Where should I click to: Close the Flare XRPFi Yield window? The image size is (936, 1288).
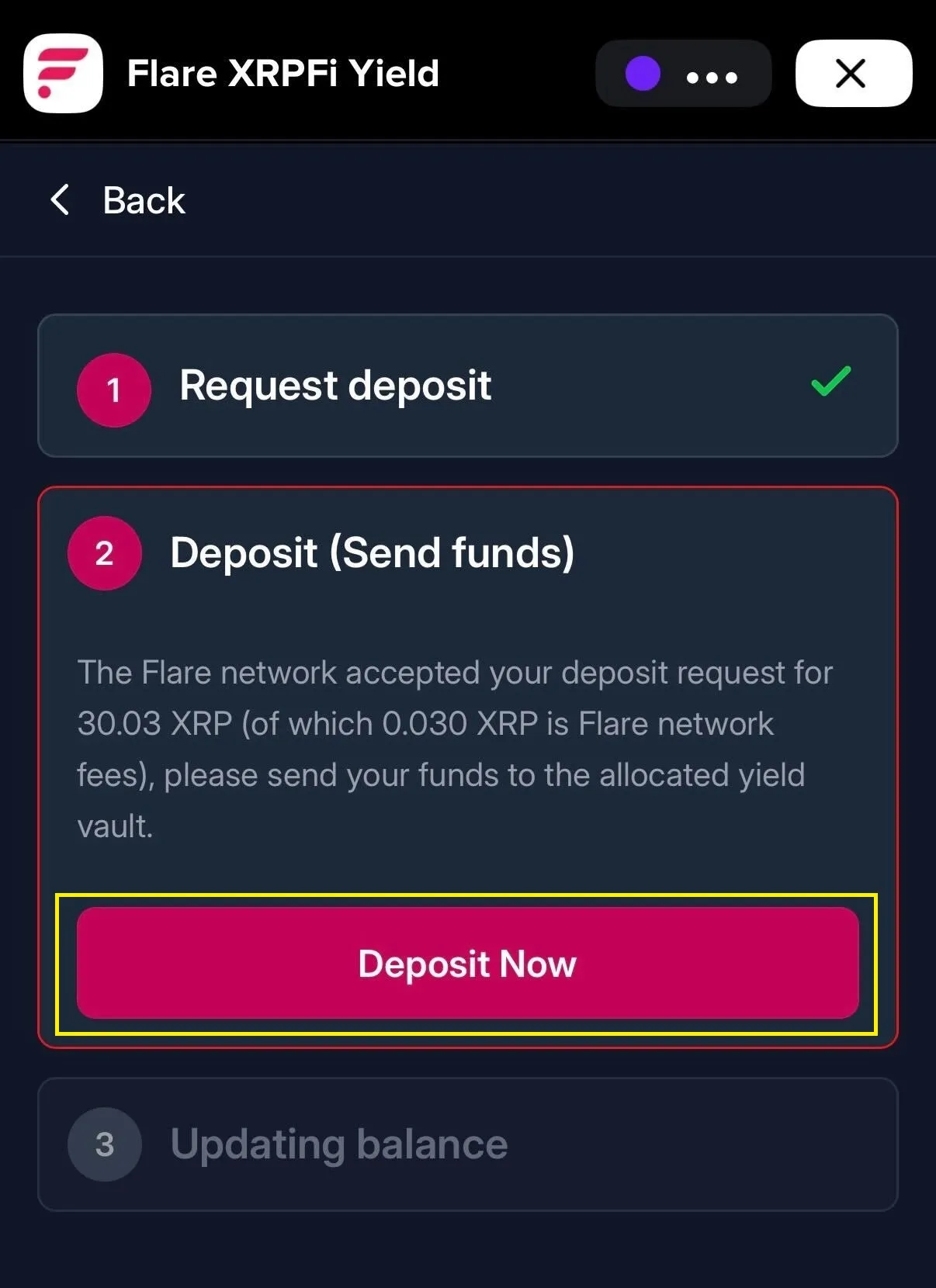pos(853,74)
